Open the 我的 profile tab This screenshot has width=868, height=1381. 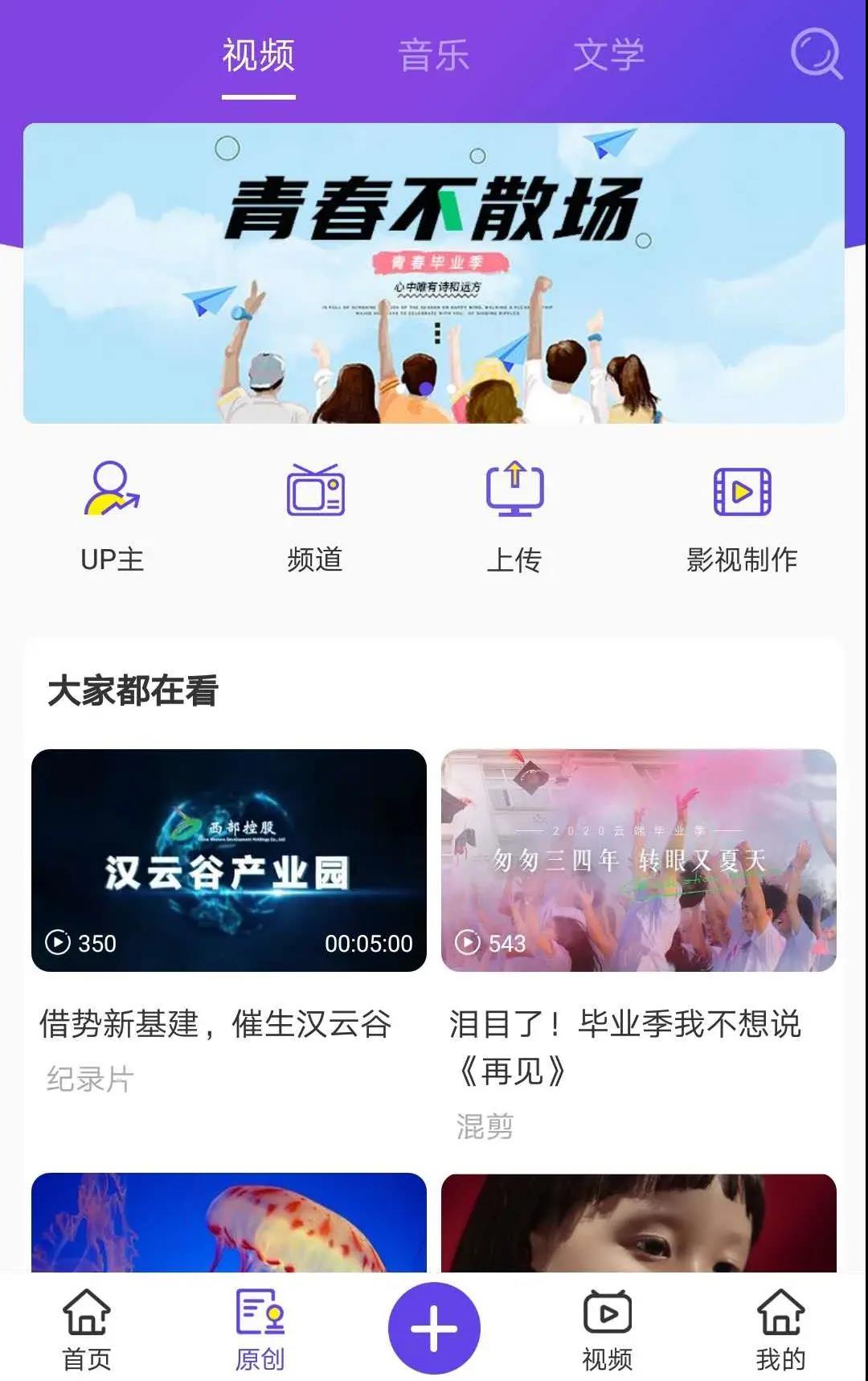point(780,1330)
